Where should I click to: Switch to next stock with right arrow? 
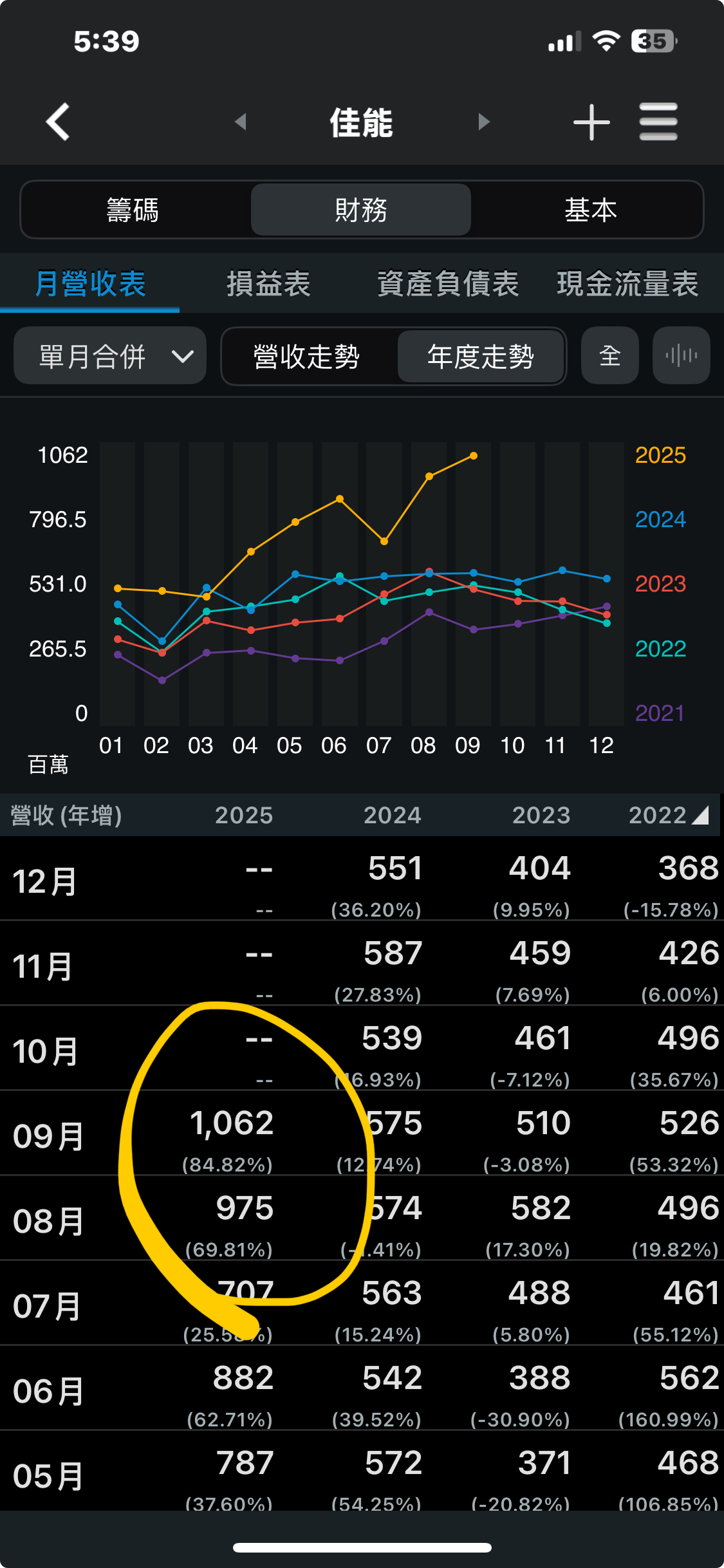pos(484,122)
